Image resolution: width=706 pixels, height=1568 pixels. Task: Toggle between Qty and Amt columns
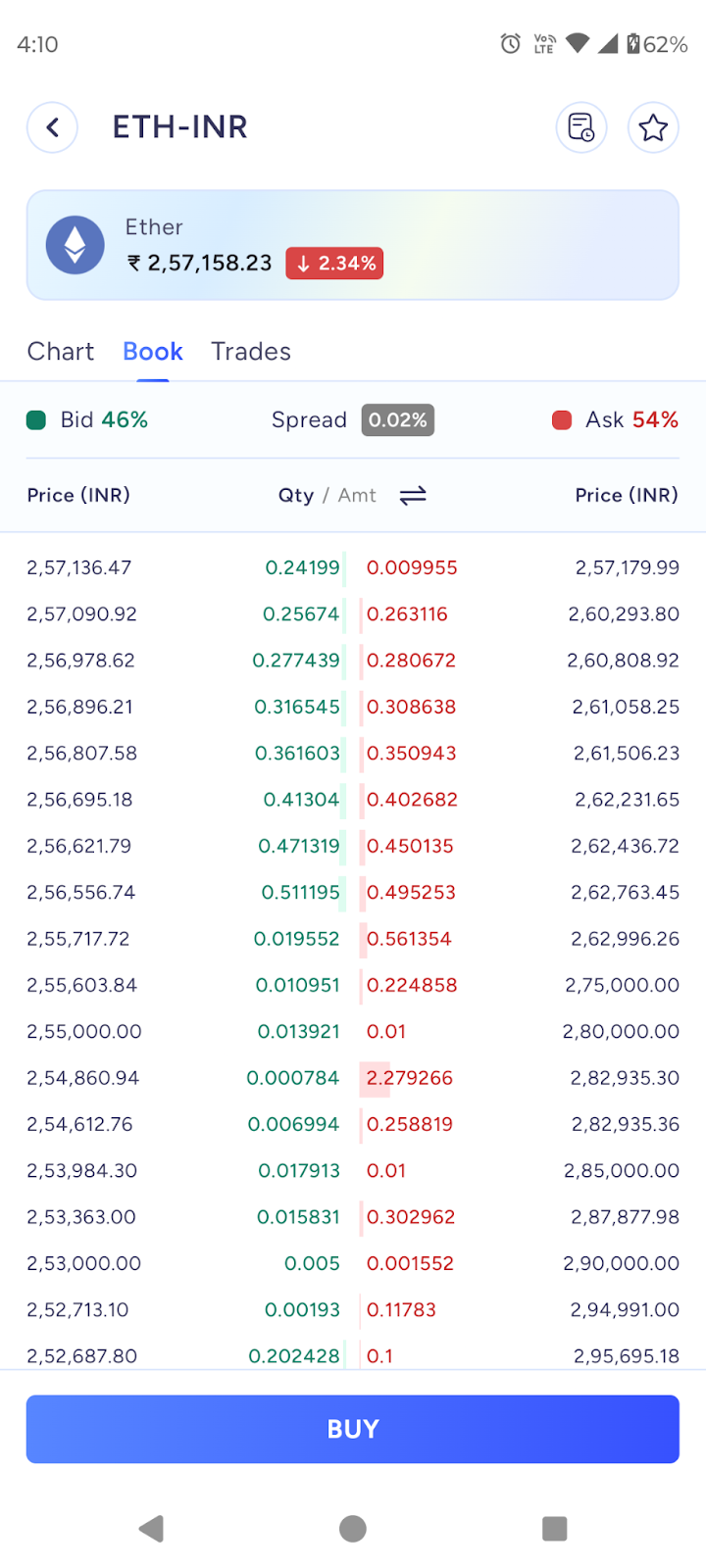pyautogui.click(x=413, y=496)
